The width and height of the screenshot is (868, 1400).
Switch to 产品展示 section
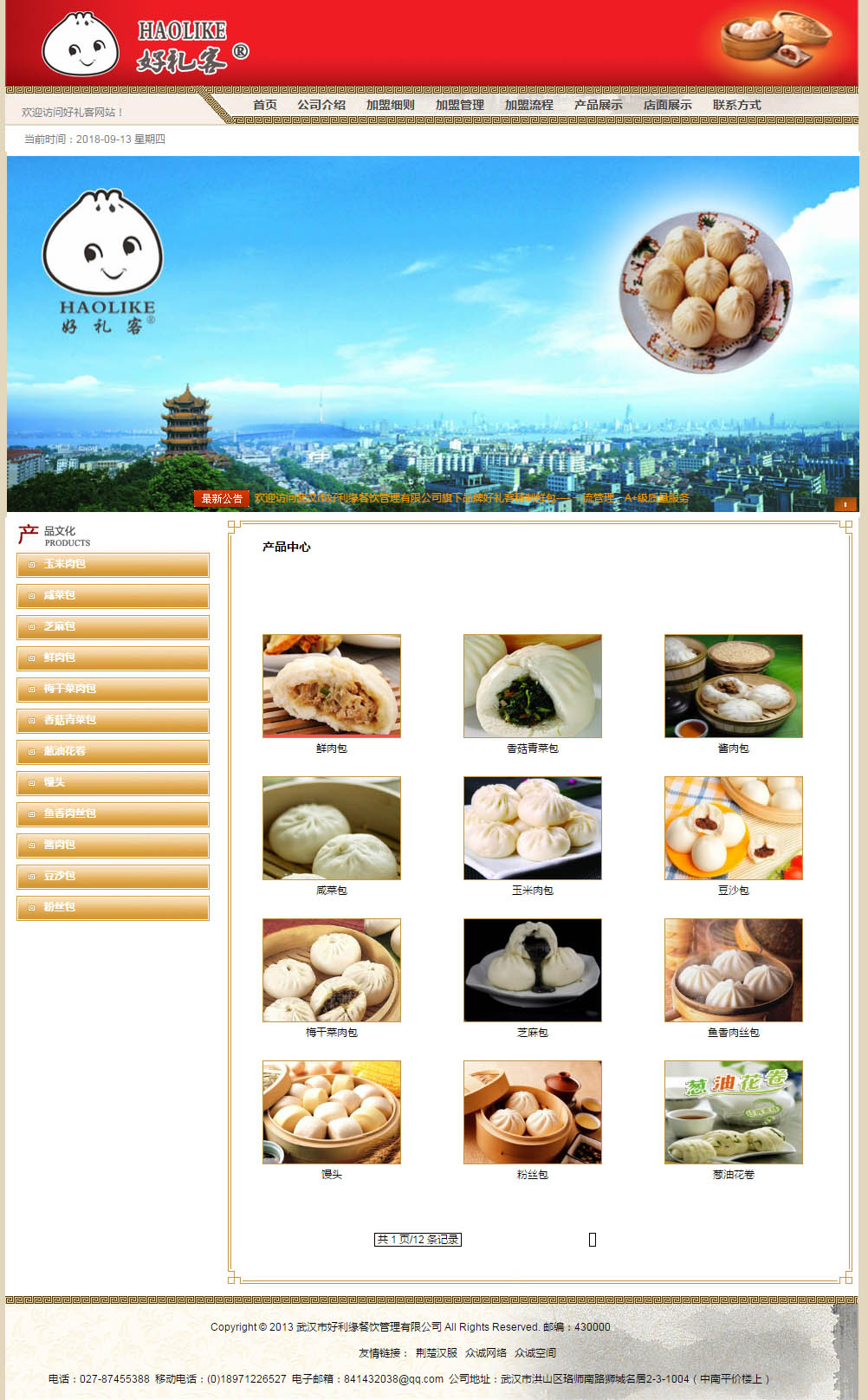599,105
